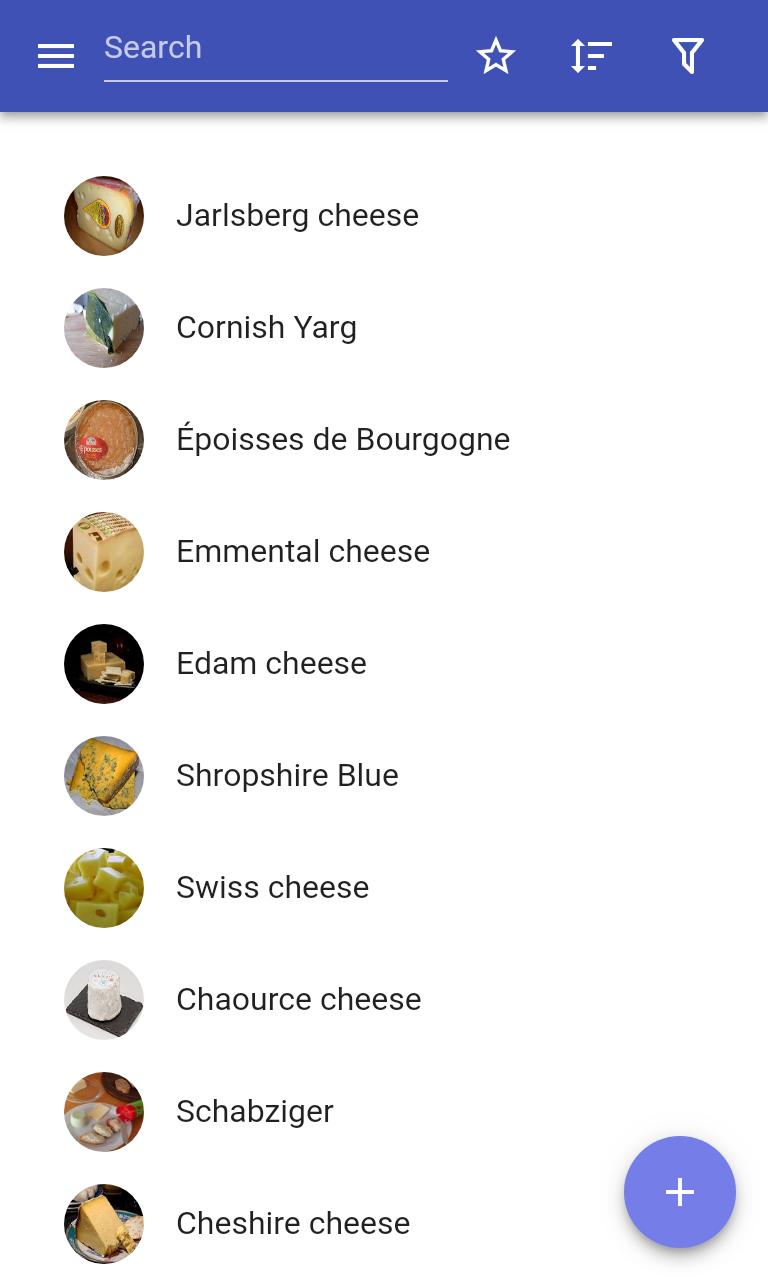Image resolution: width=768 pixels, height=1280 pixels.
Task: Open Chaource cheese entry
Action: click(384, 1000)
